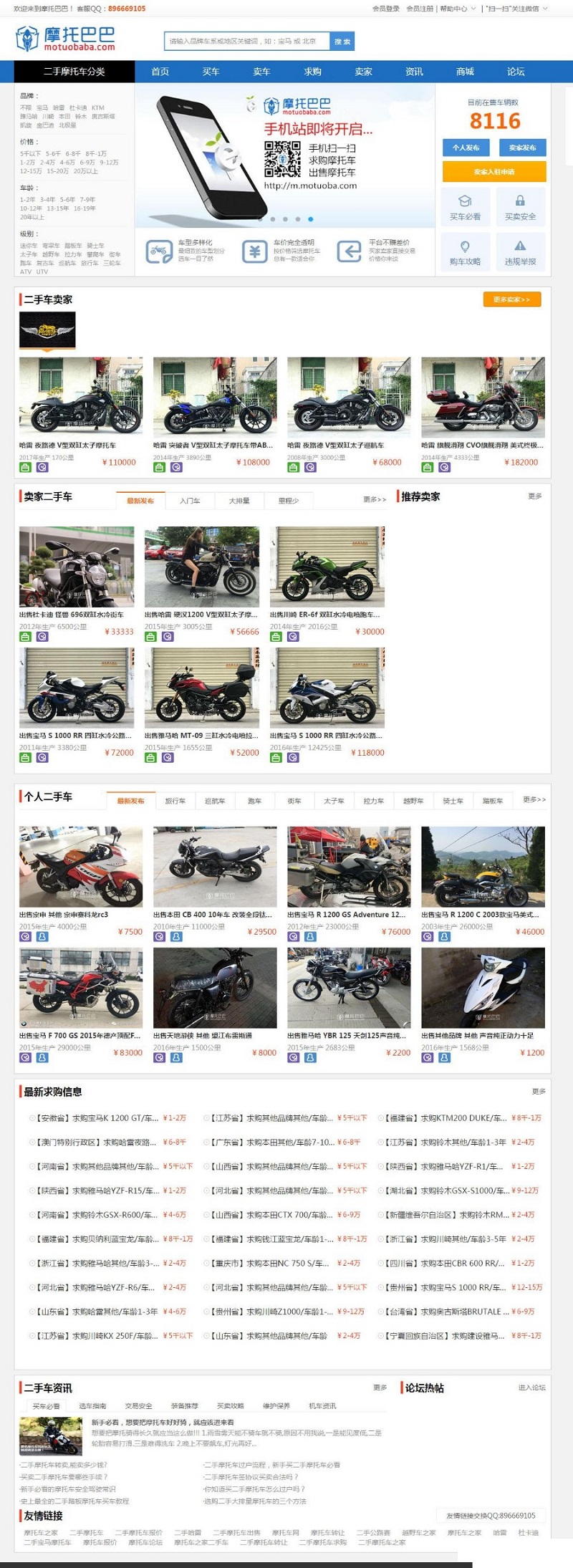Apply via 卖家入驻申请 button

494,172
